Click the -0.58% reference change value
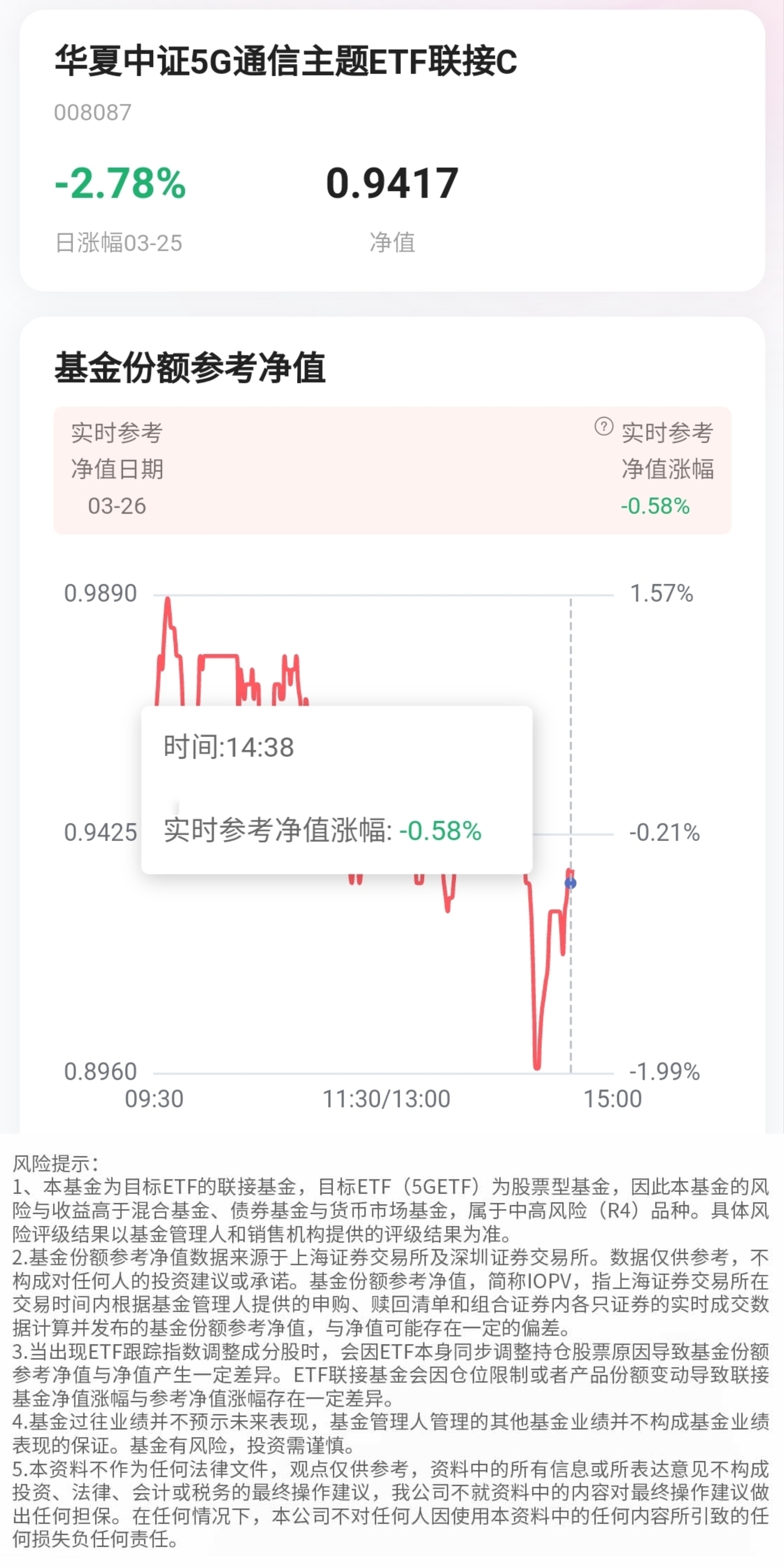784x1568 pixels. tap(654, 506)
